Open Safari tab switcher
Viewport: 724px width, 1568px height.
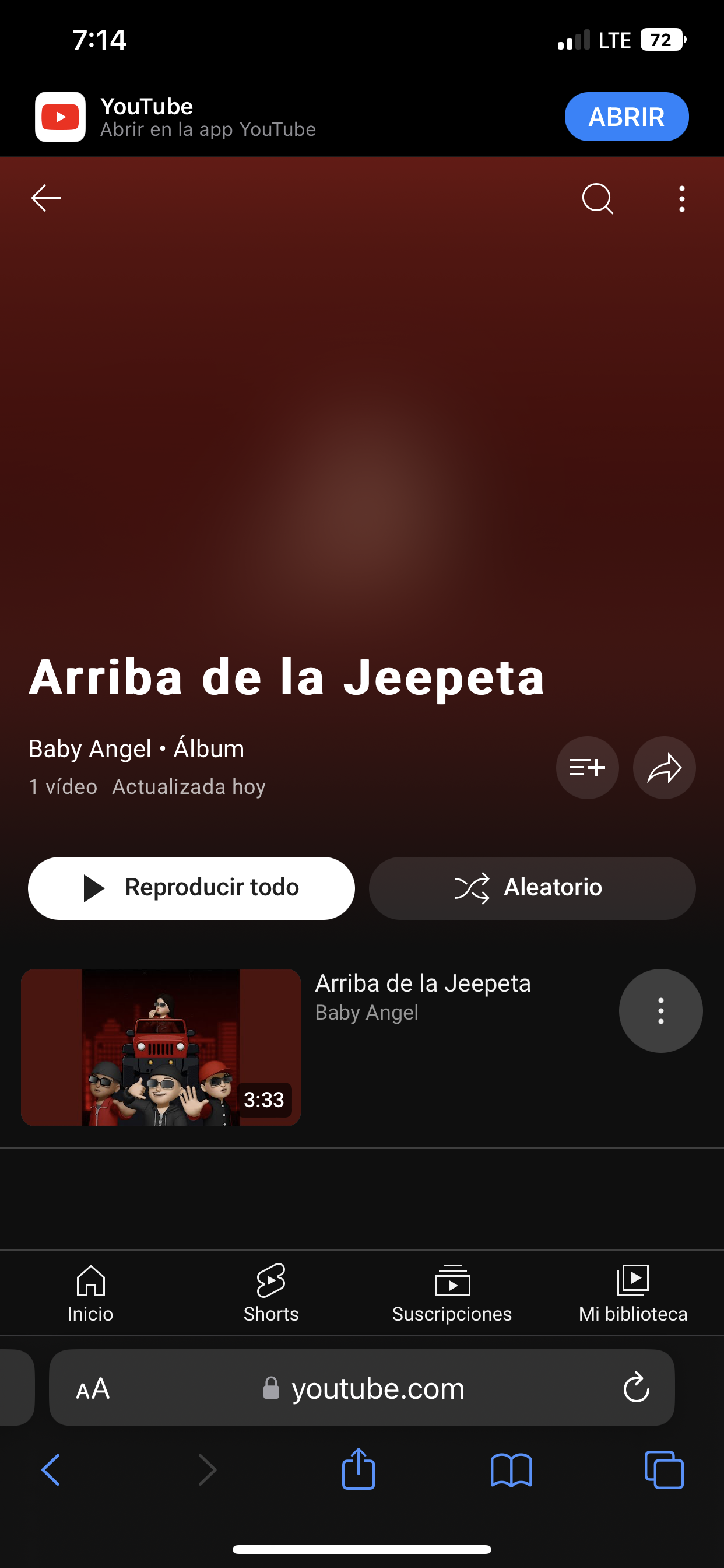point(664,1469)
